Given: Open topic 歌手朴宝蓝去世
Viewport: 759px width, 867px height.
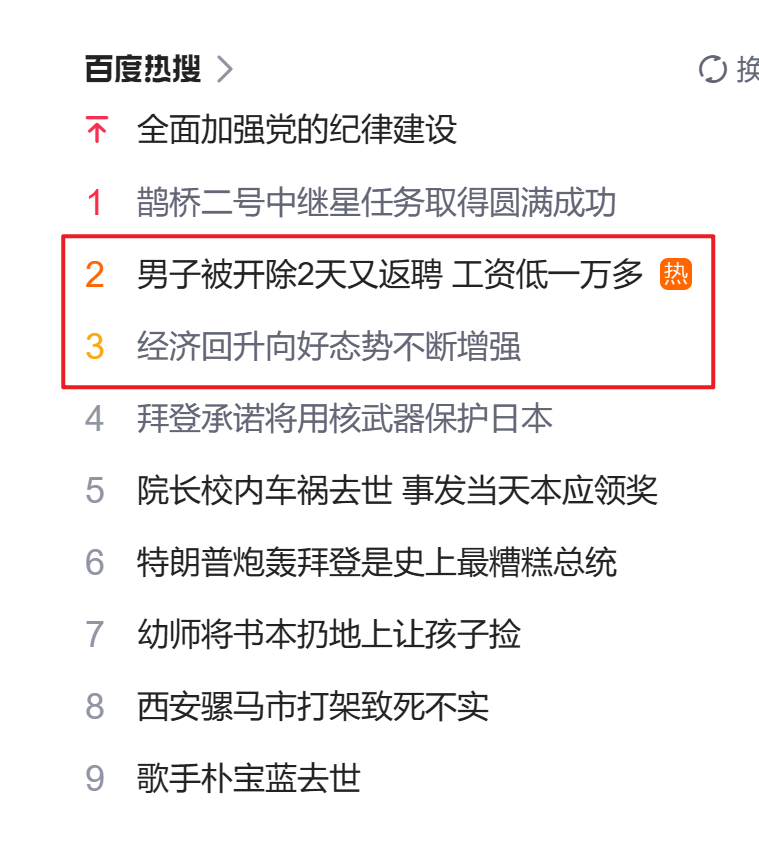Looking at the screenshot, I should point(249,778).
